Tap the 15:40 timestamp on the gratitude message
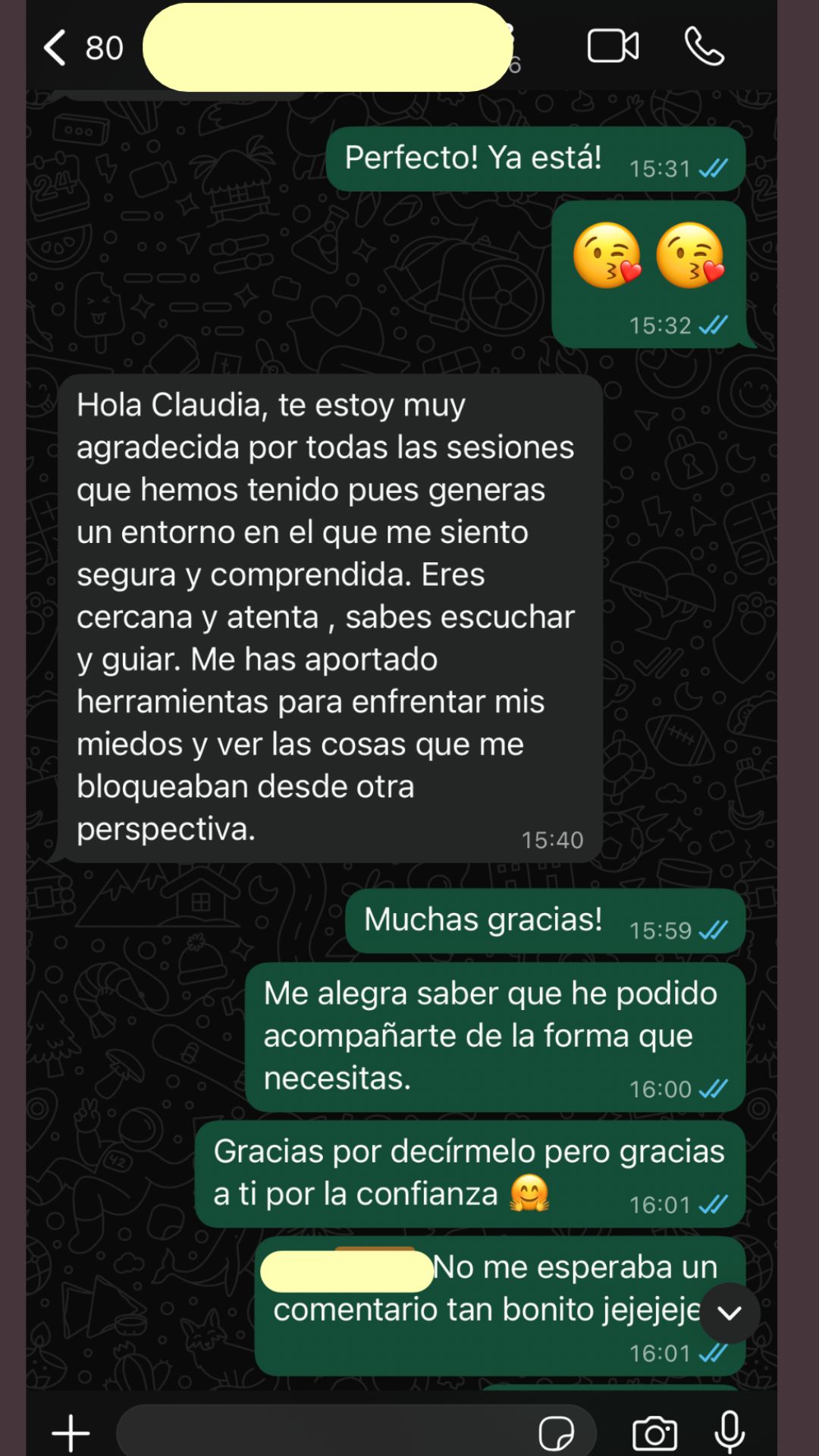Viewport: 819px width, 1456px height. click(553, 839)
